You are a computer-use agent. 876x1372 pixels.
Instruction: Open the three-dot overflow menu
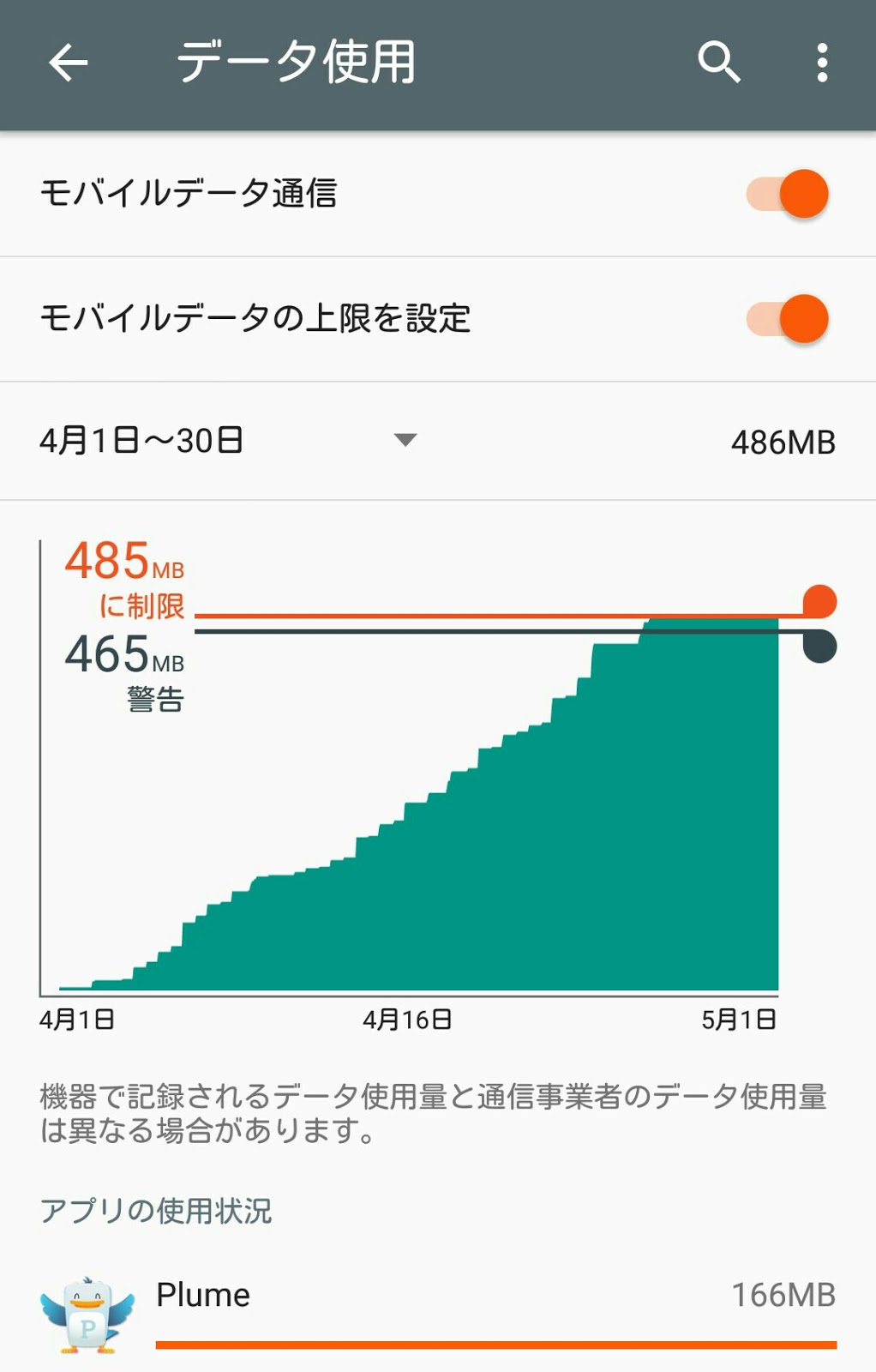click(820, 63)
